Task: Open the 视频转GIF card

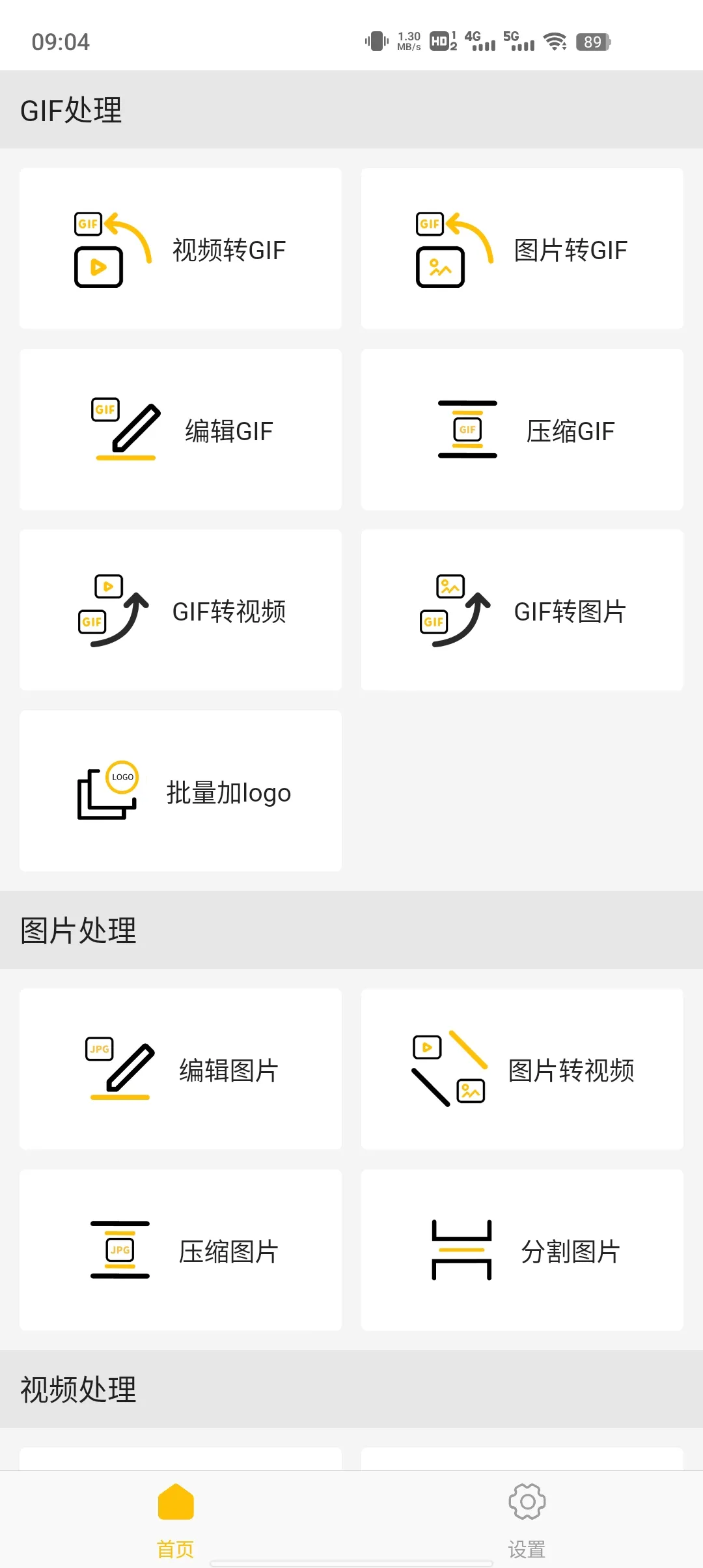Action: point(180,249)
